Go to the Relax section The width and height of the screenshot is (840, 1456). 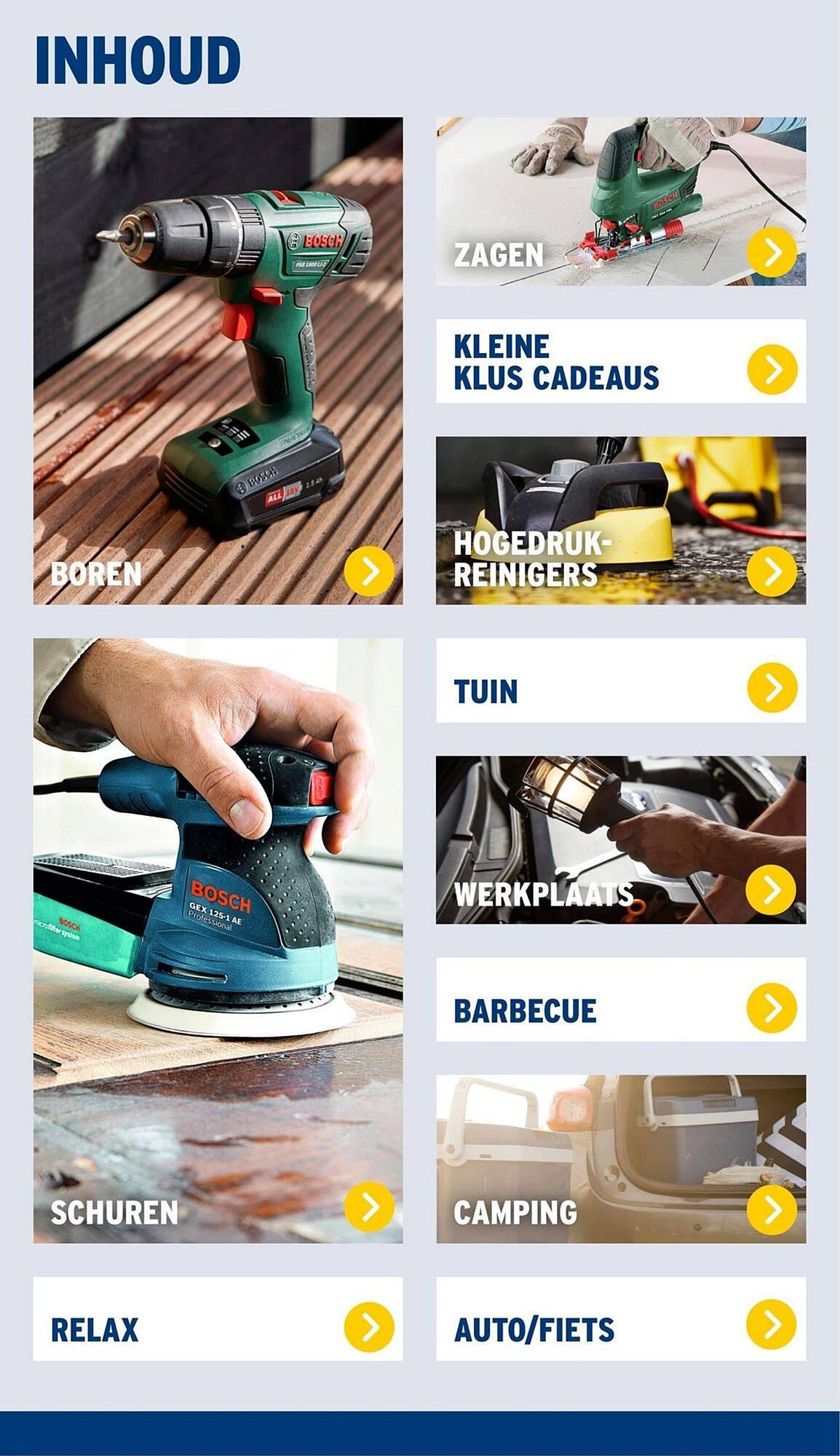pyautogui.click(x=218, y=1319)
